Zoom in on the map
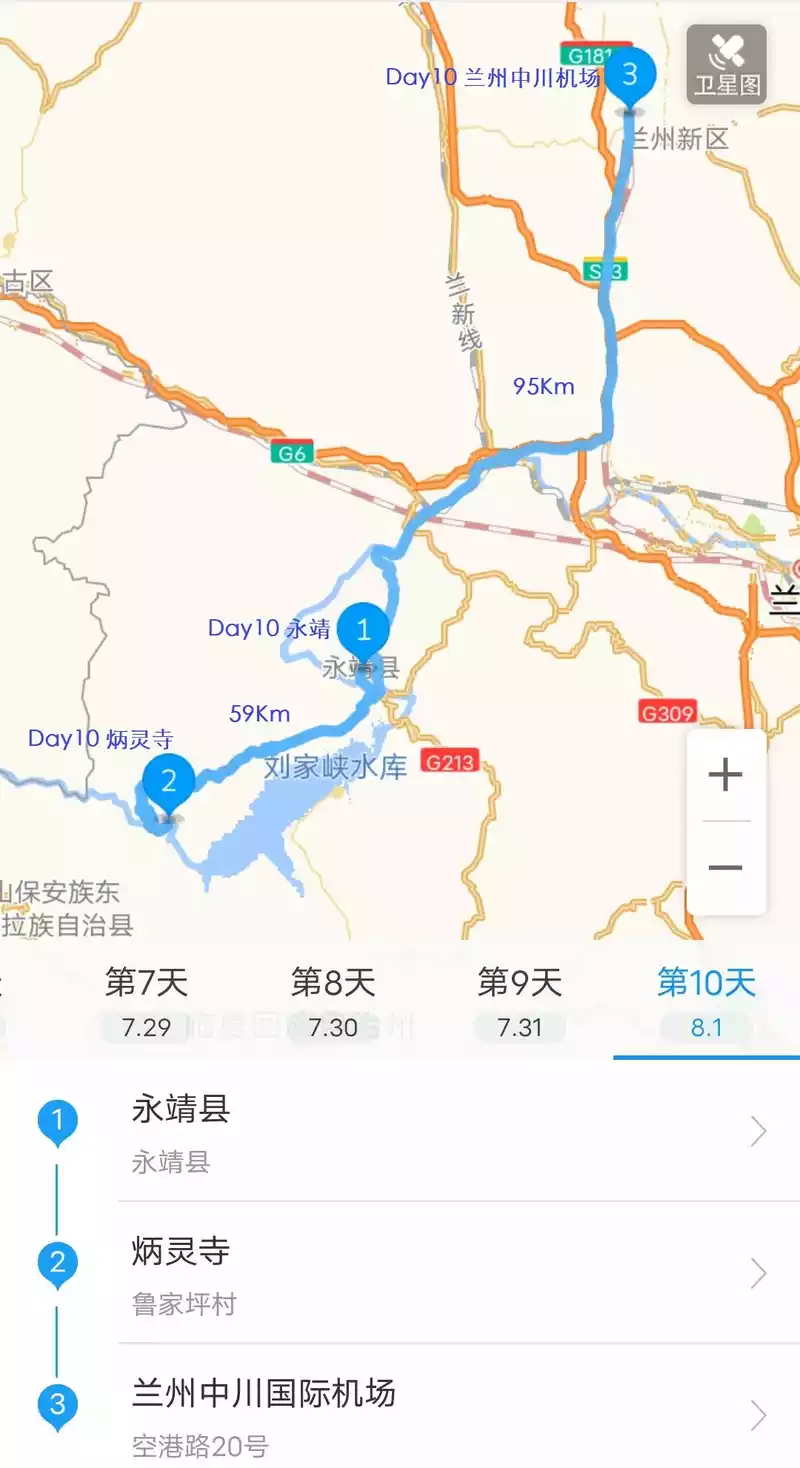The width and height of the screenshot is (800, 1468). click(726, 775)
